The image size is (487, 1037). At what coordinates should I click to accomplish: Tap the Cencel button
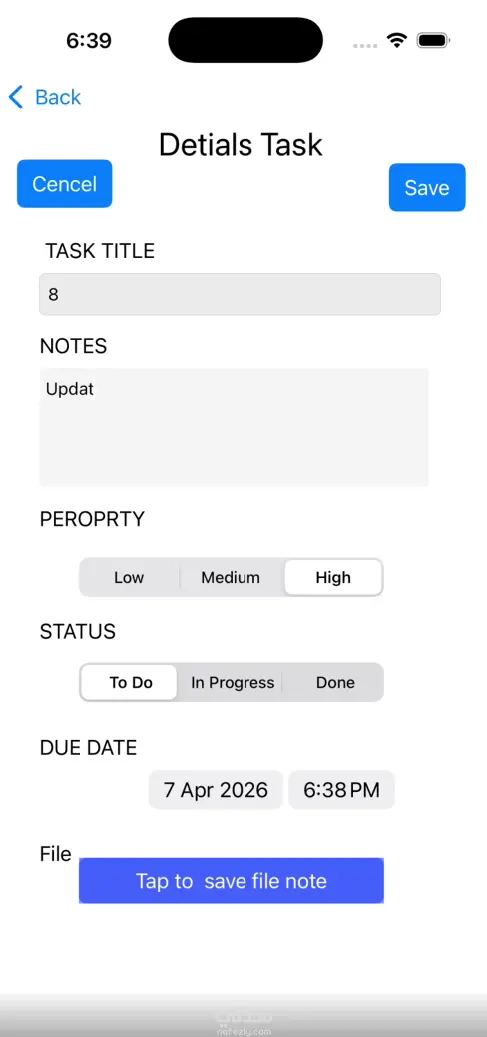(x=65, y=184)
